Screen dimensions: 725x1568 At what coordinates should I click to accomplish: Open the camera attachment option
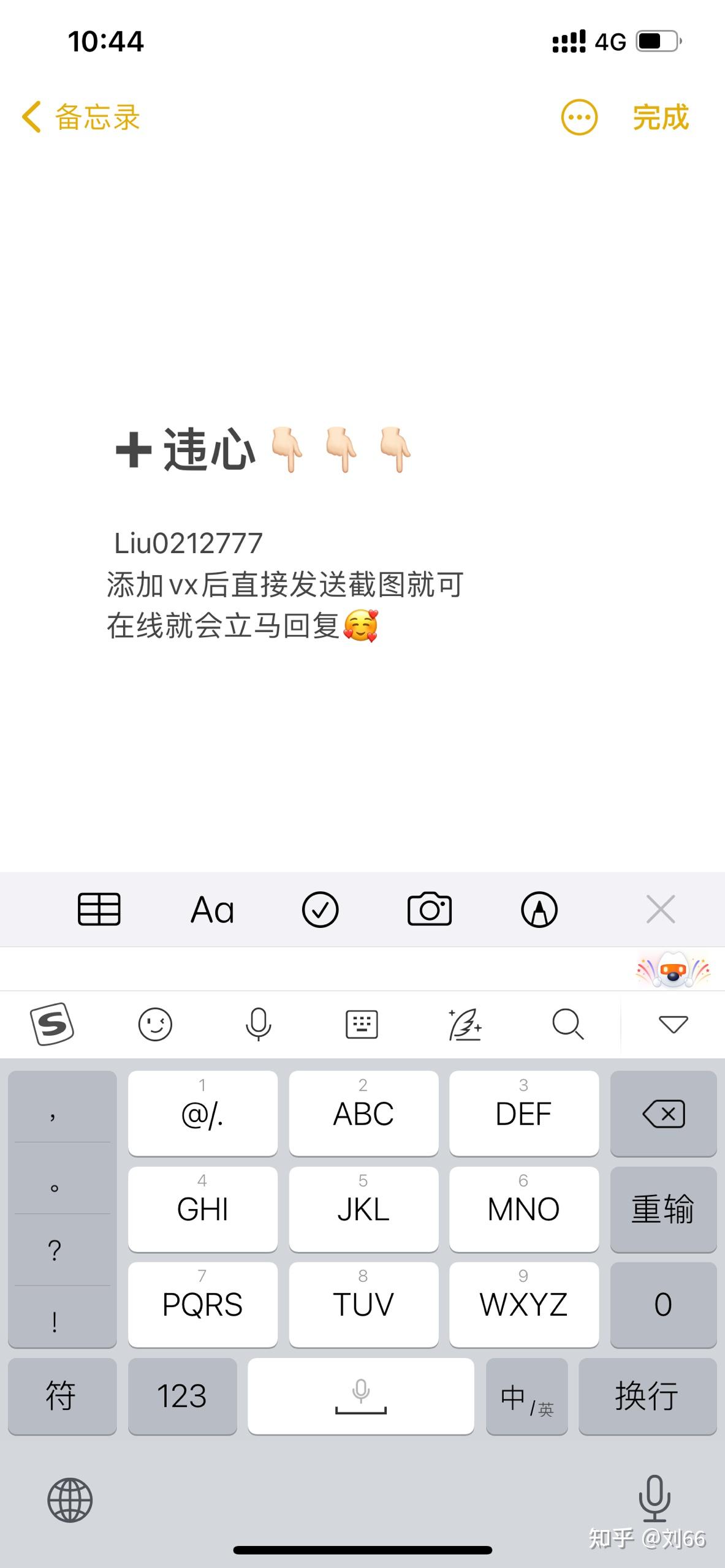430,909
